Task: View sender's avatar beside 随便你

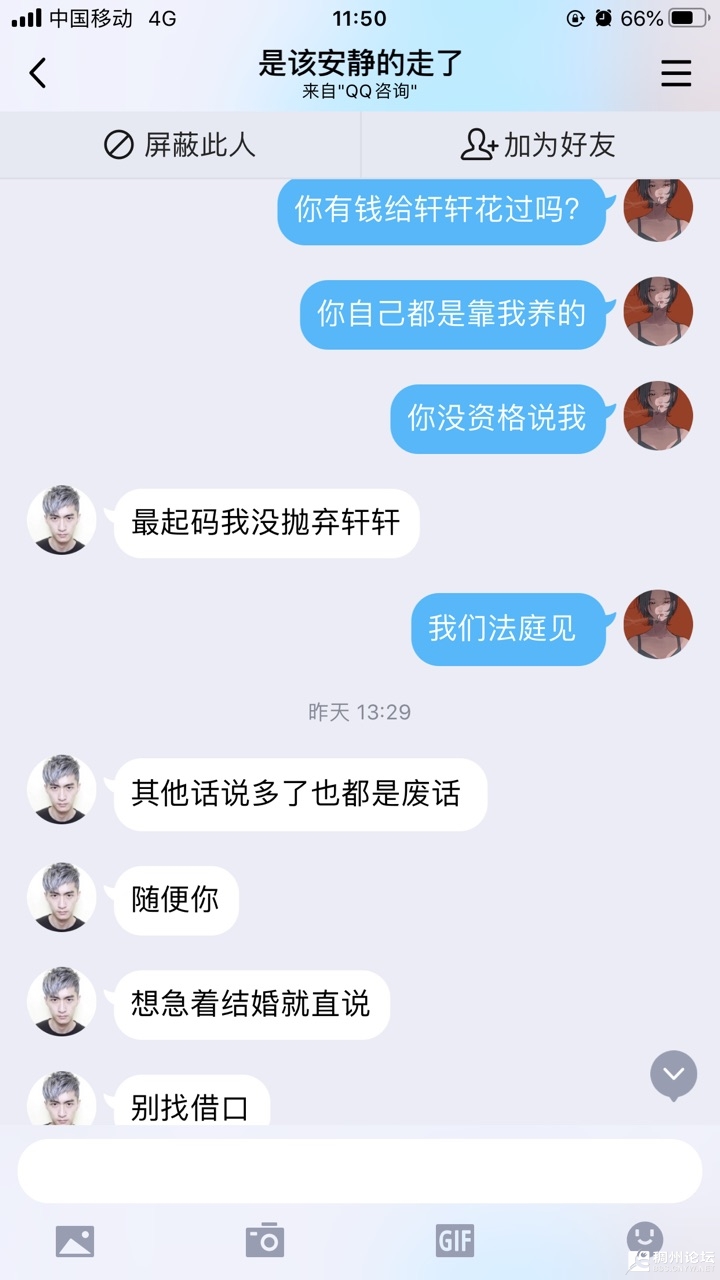Action: (x=62, y=897)
